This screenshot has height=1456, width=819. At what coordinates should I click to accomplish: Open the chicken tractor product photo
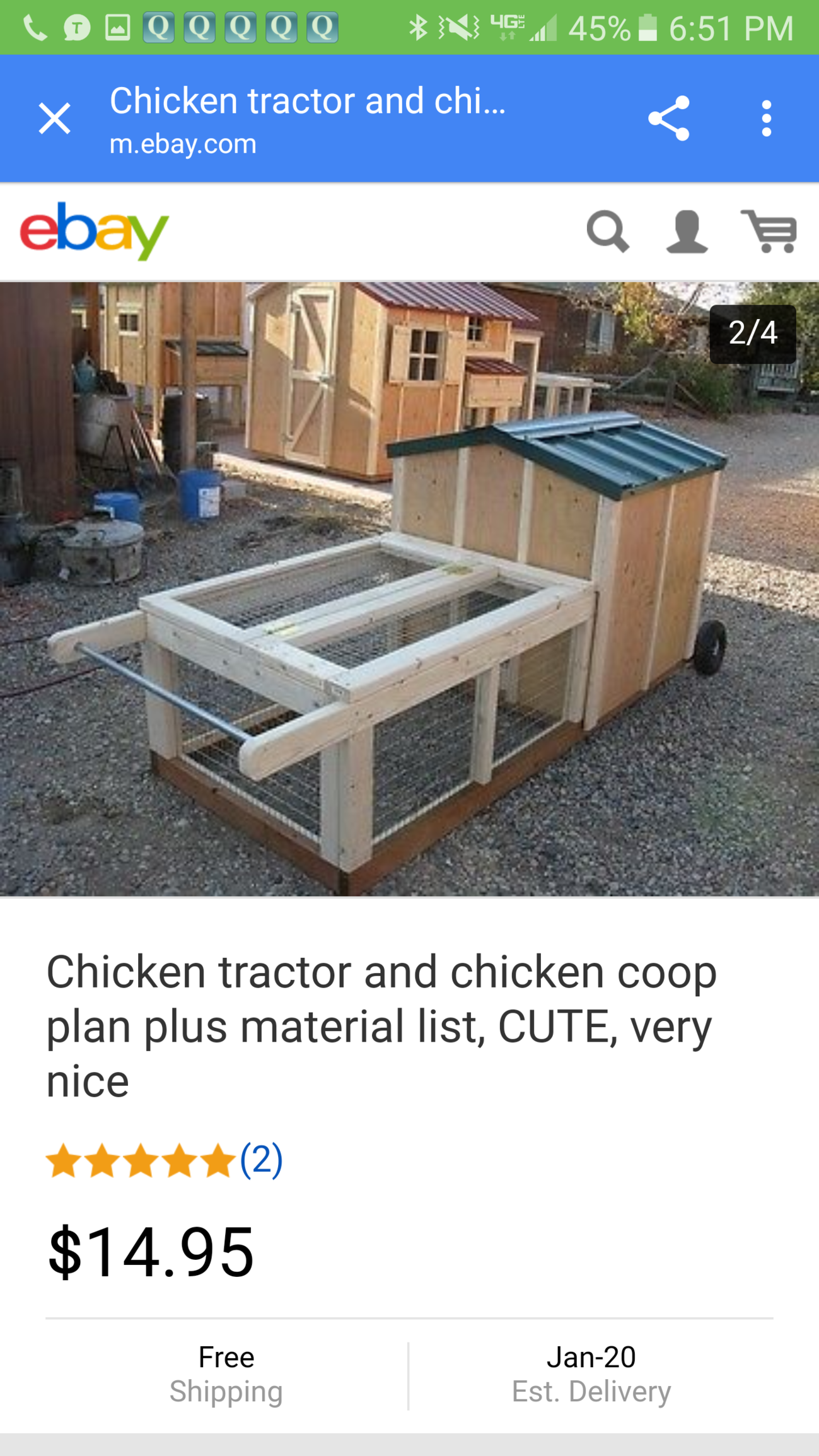click(x=410, y=589)
